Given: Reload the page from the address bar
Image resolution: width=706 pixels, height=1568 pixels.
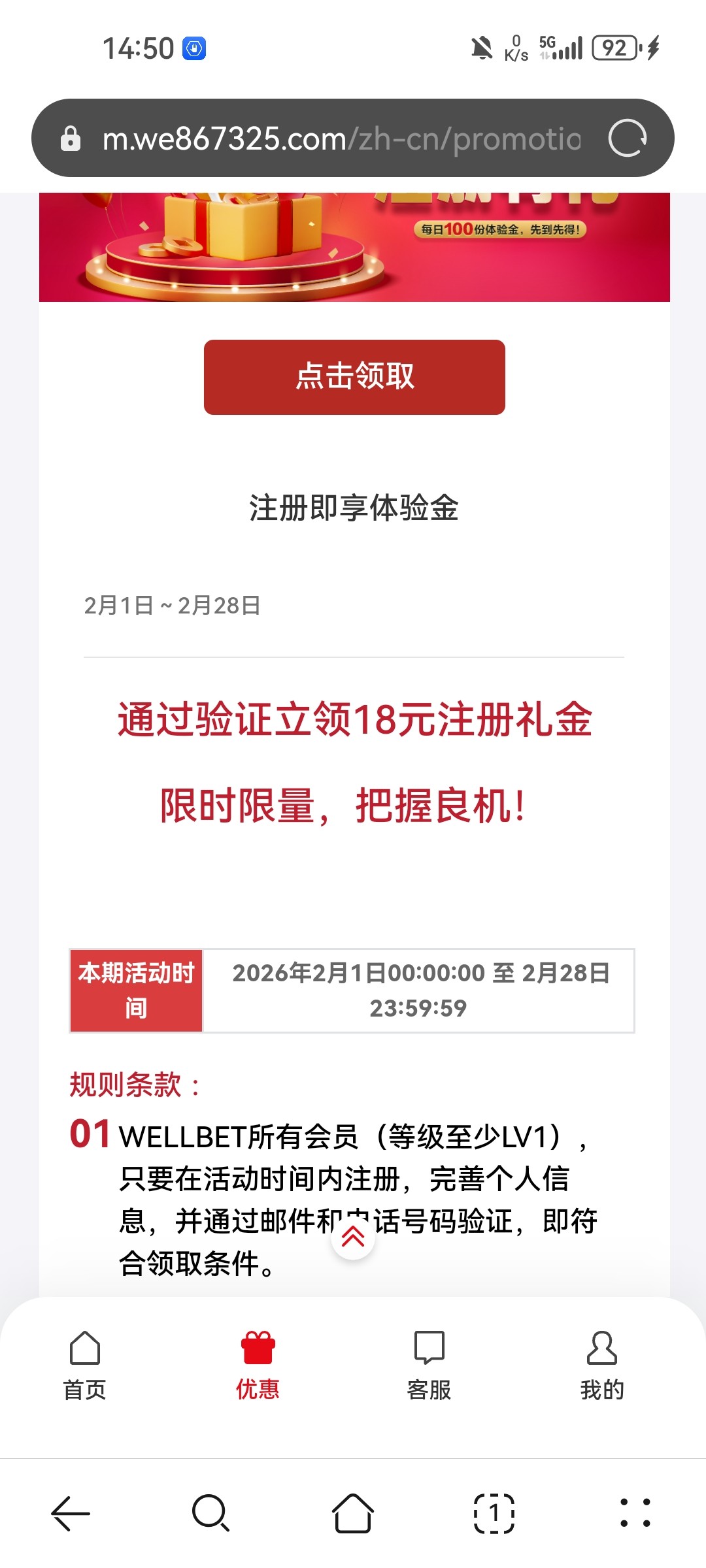Looking at the screenshot, I should coord(627,138).
